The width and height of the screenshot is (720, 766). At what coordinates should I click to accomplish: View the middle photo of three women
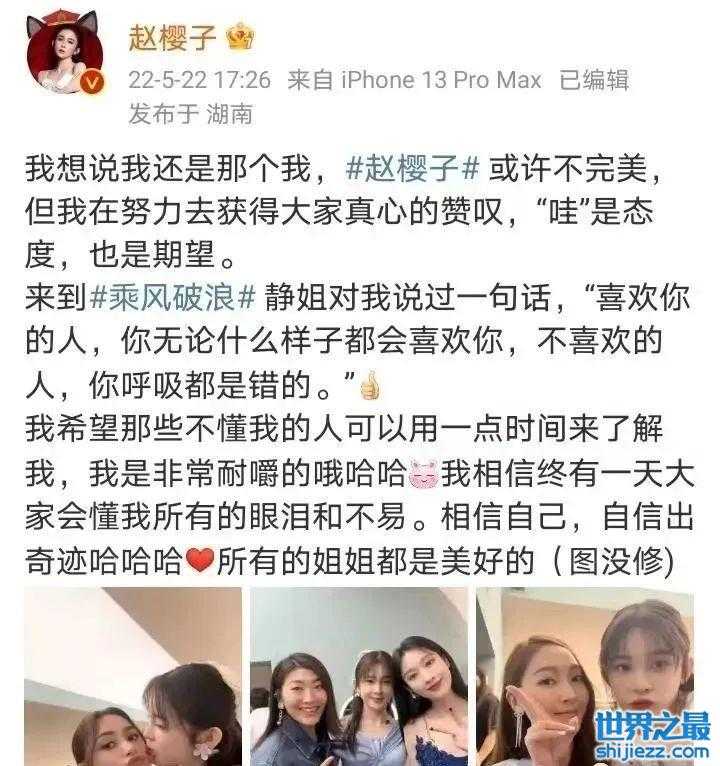[358, 676]
